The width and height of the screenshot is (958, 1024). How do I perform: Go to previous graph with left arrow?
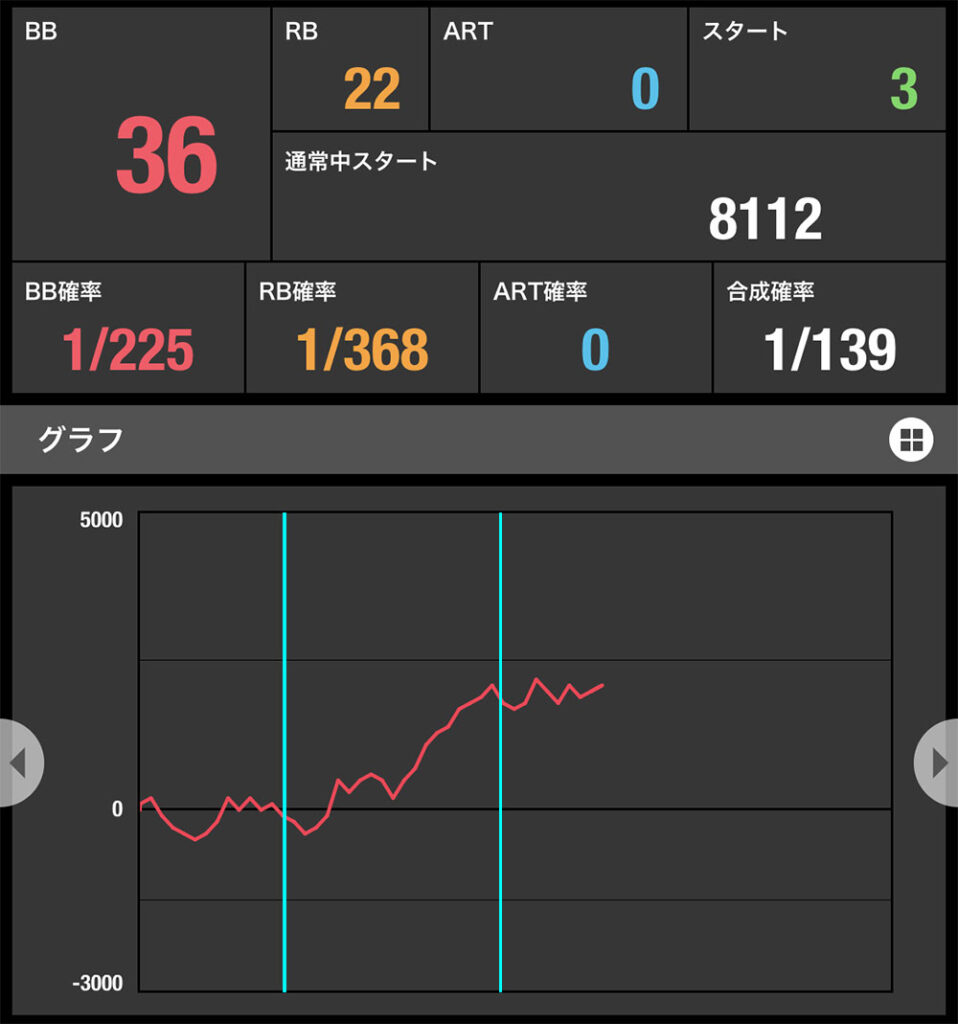(18, 763)
